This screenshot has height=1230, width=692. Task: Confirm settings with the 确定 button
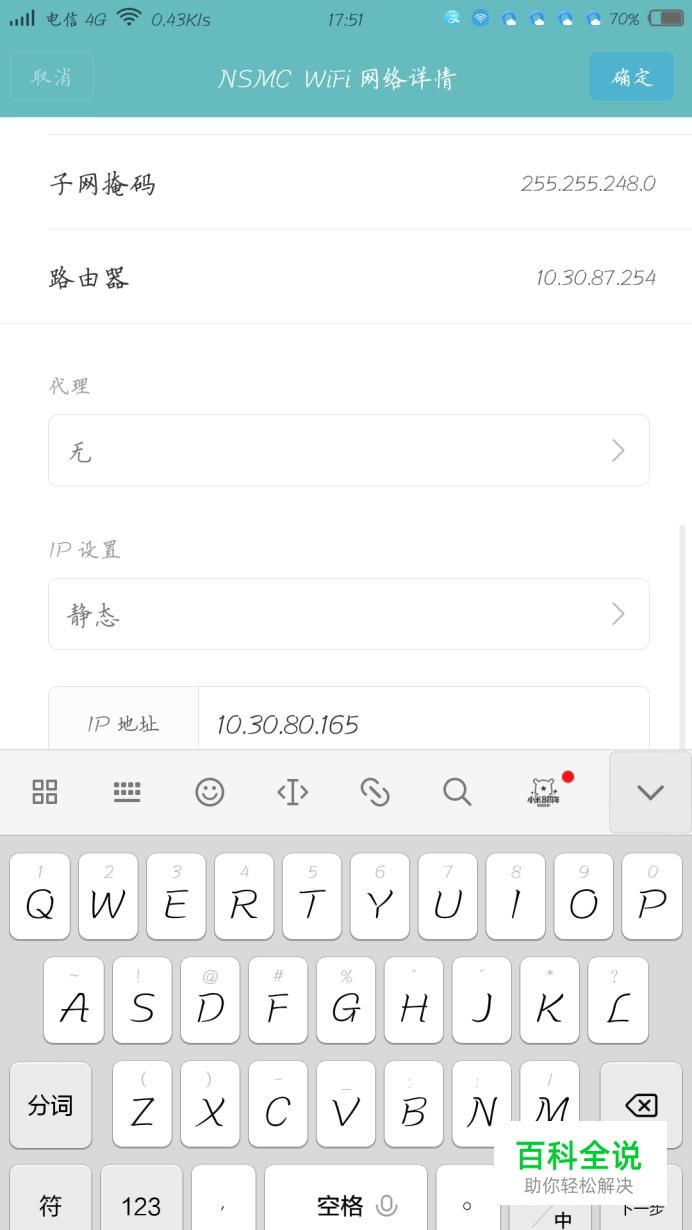[631, 76]
